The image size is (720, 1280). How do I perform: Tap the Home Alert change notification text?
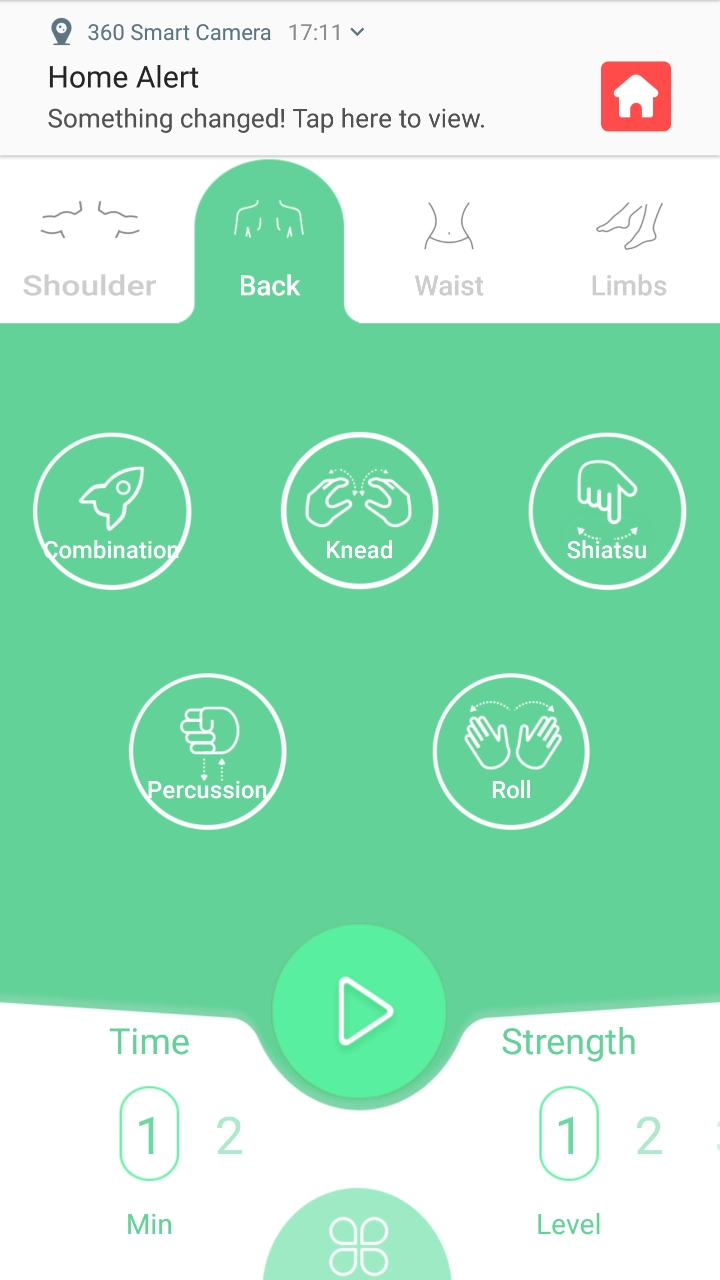pyautogui.click(x=265, y=118)
